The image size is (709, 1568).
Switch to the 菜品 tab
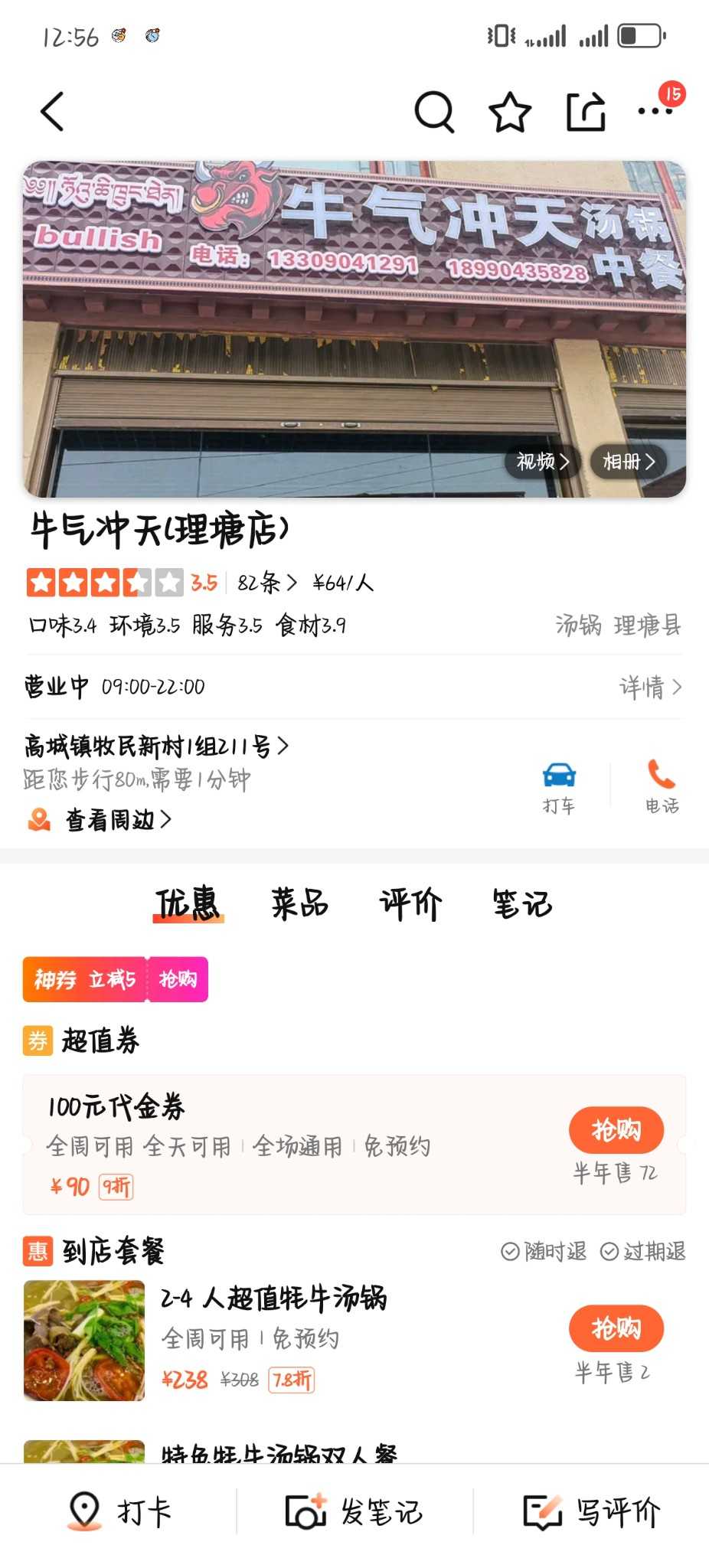tap(299, 904)
